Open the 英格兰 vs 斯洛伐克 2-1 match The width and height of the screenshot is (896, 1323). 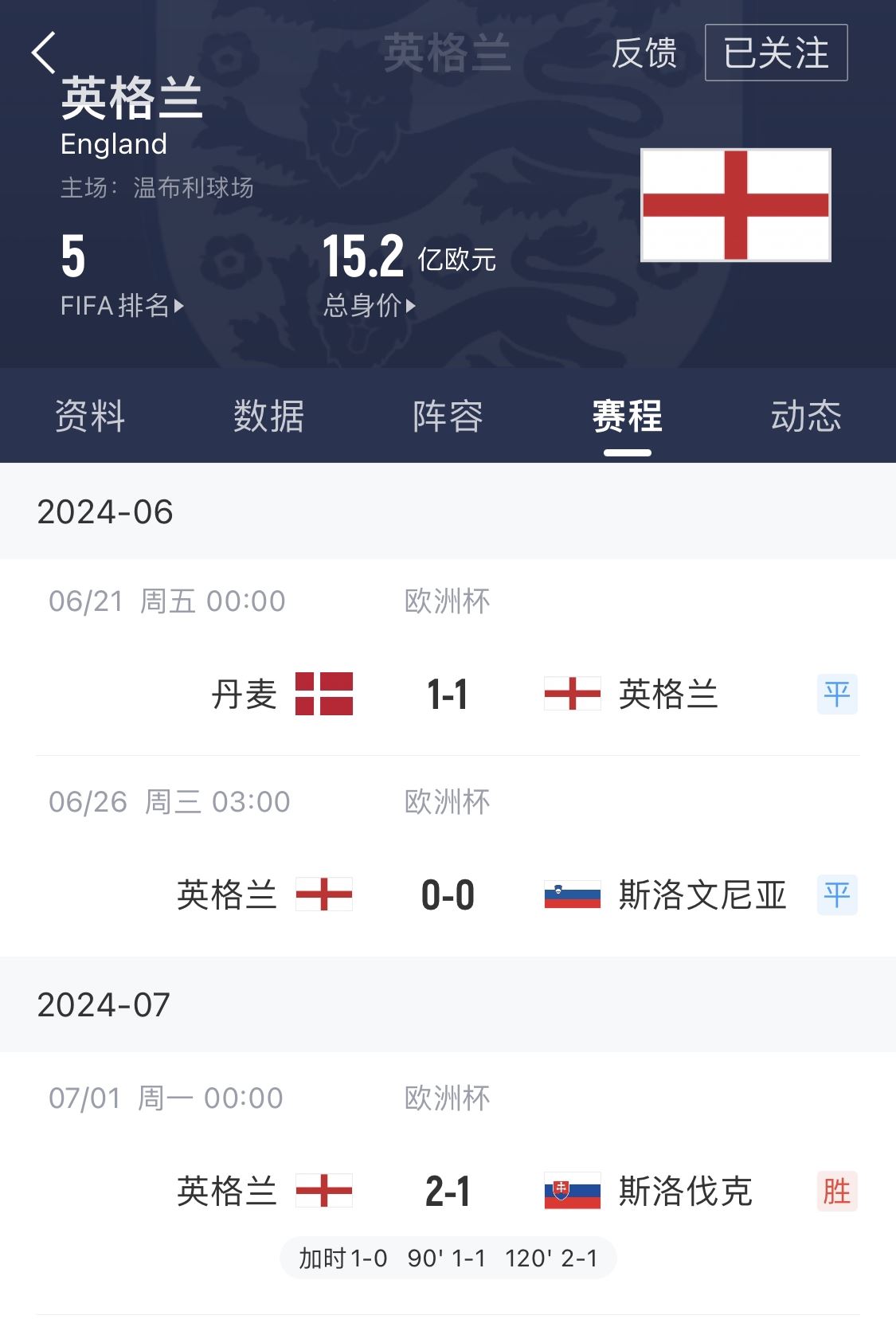(x=448, y=1192)
